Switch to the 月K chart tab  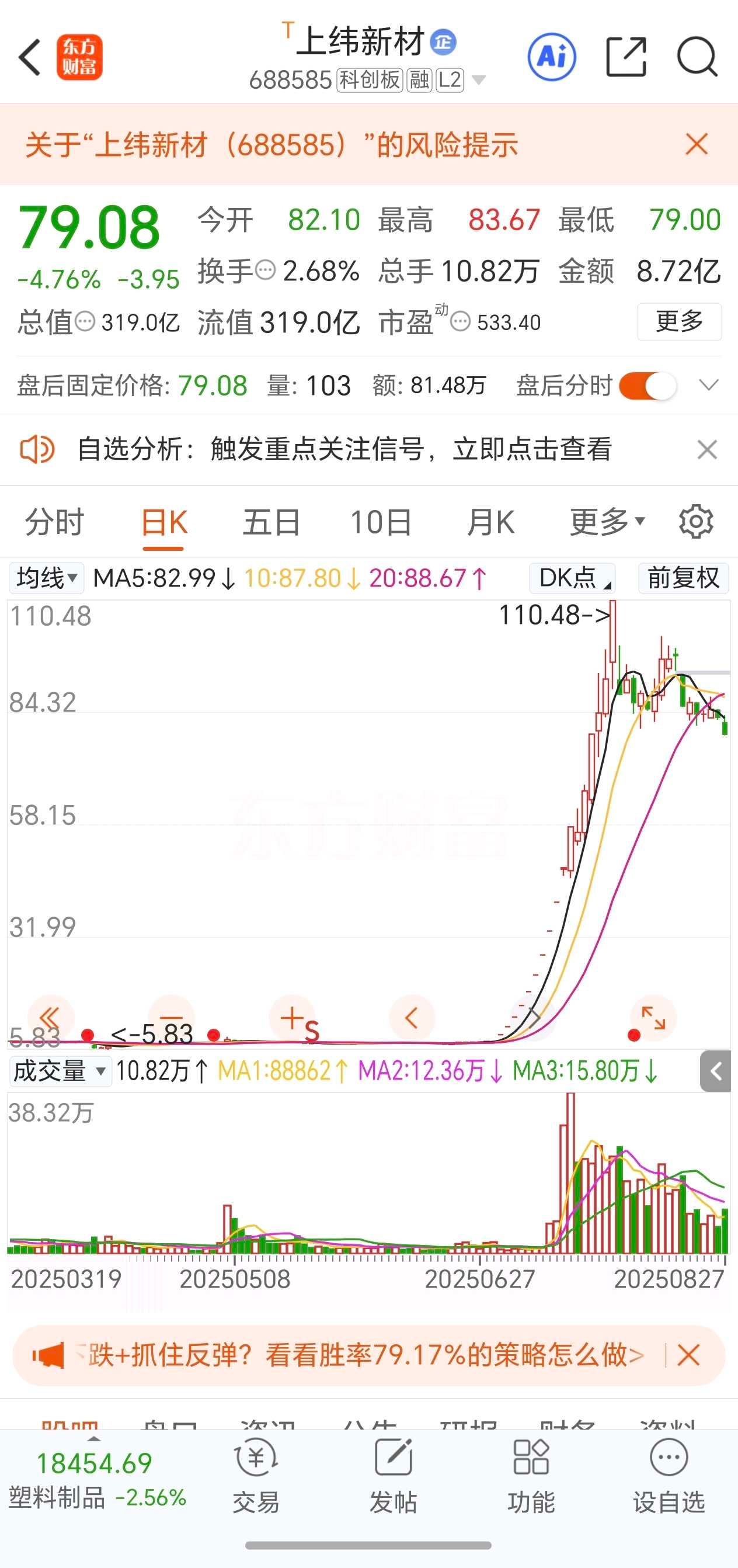[x=490, y=523]
